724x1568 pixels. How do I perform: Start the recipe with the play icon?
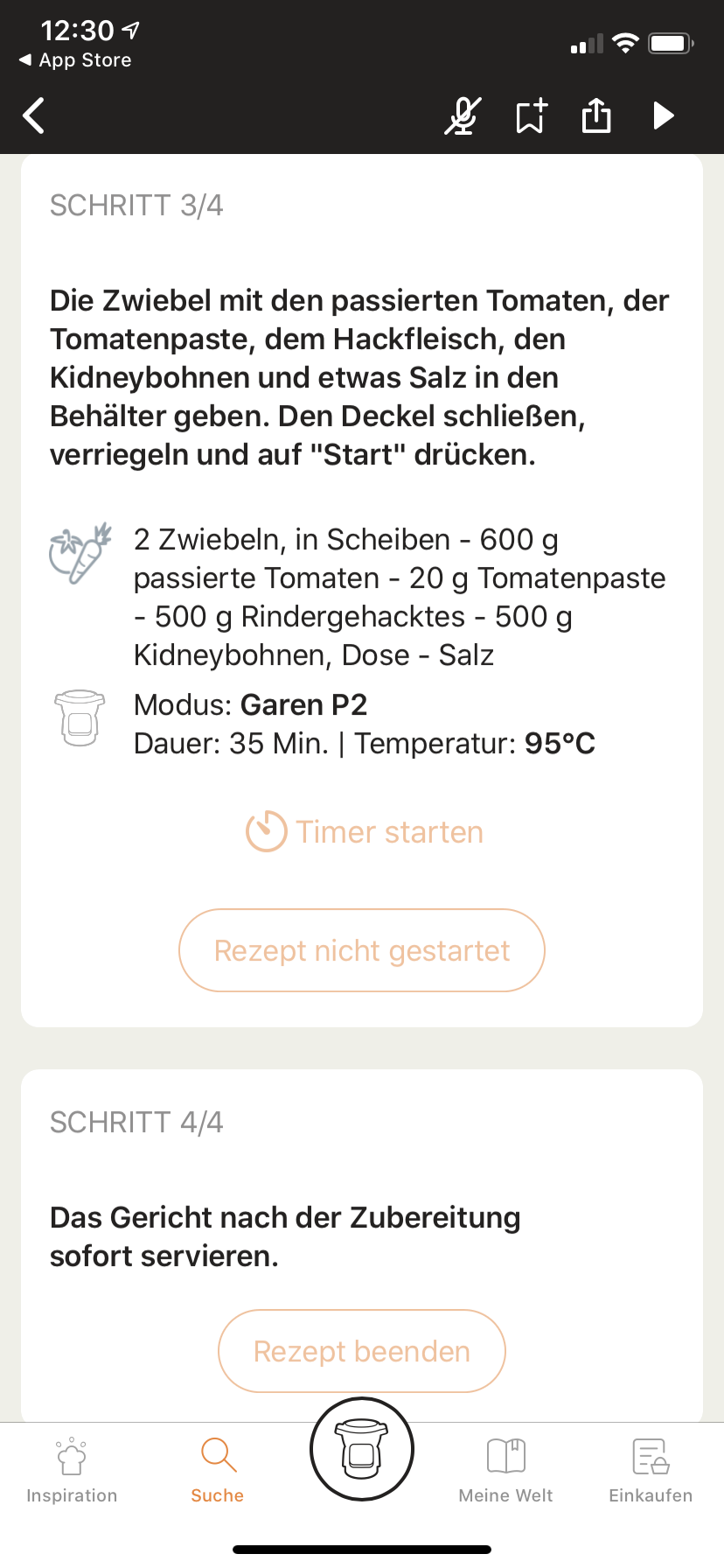tap(664, 115)
